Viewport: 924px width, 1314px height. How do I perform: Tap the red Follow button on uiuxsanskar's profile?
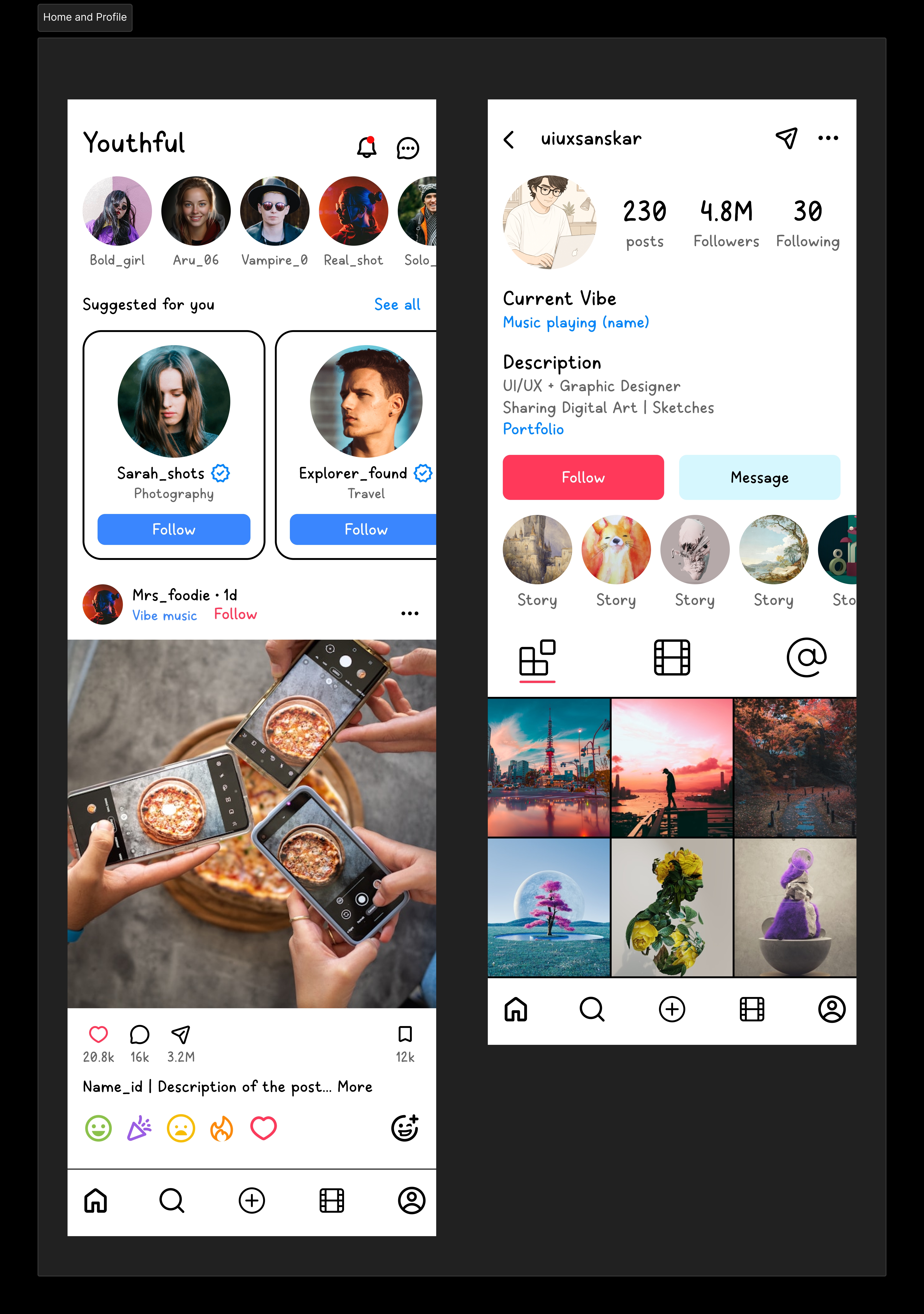[x=583, y=477]
